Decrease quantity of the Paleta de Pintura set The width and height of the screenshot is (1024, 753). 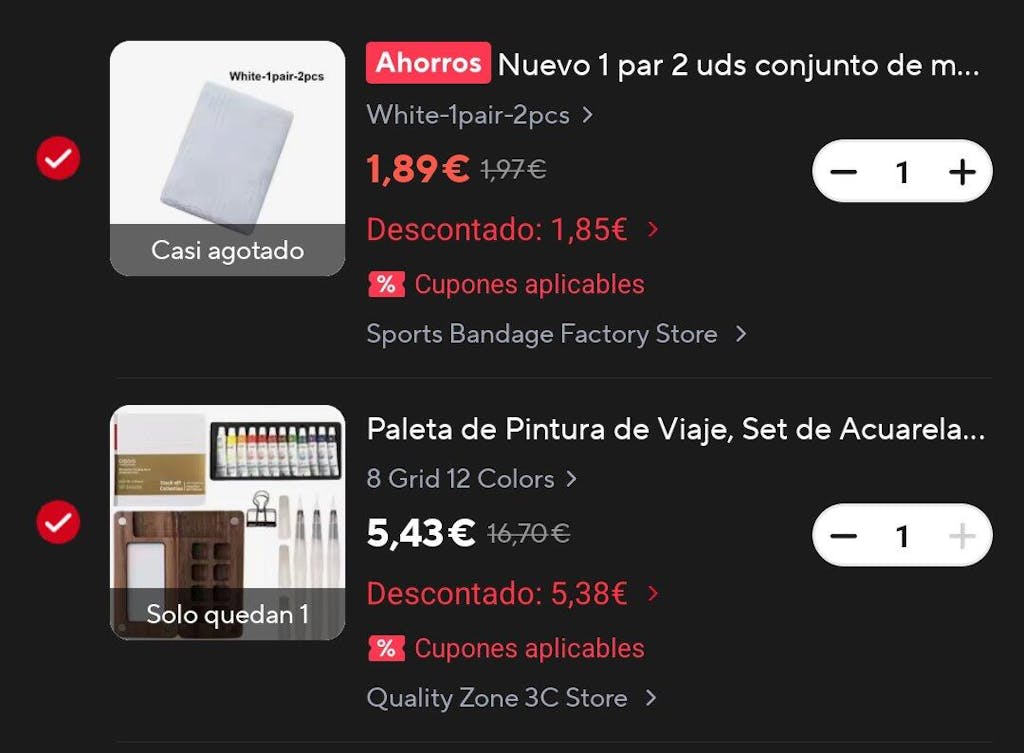tap(844, 536)
